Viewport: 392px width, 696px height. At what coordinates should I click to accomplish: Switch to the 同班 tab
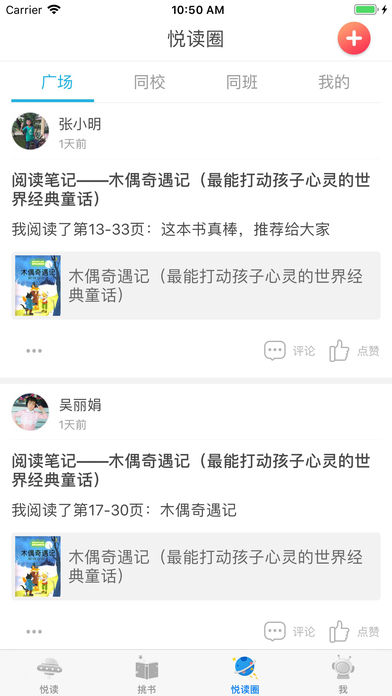tap(242, 83)
